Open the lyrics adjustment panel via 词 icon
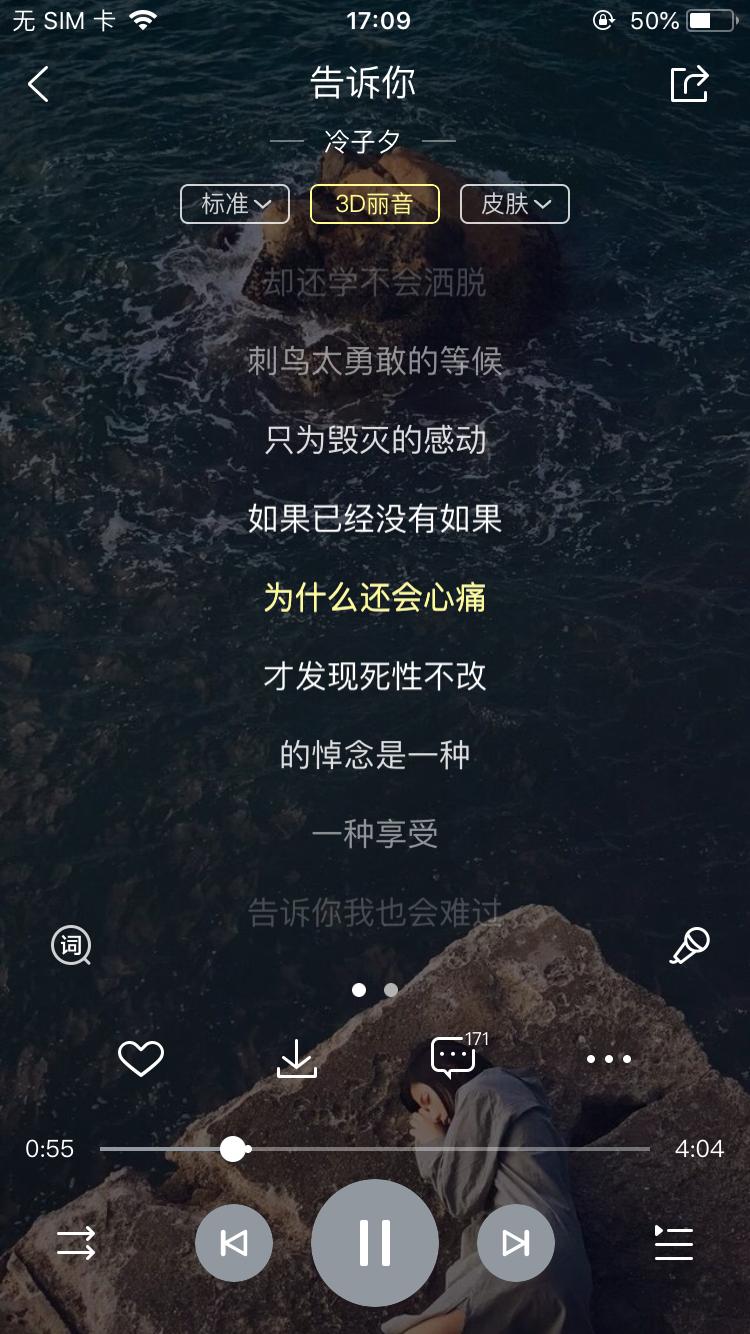 pyautogui.click(x=70, y=945)
